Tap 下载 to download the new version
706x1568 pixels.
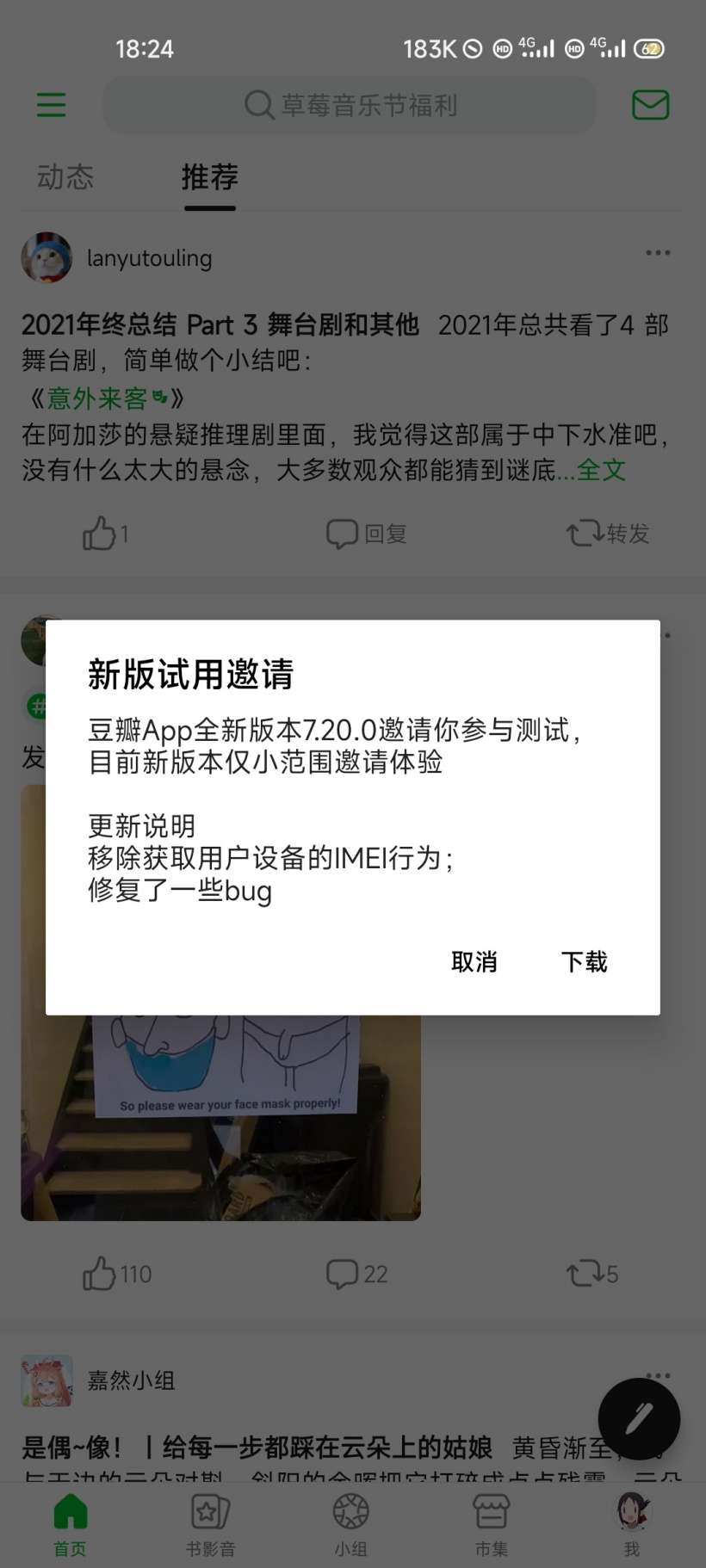[584, 961]
